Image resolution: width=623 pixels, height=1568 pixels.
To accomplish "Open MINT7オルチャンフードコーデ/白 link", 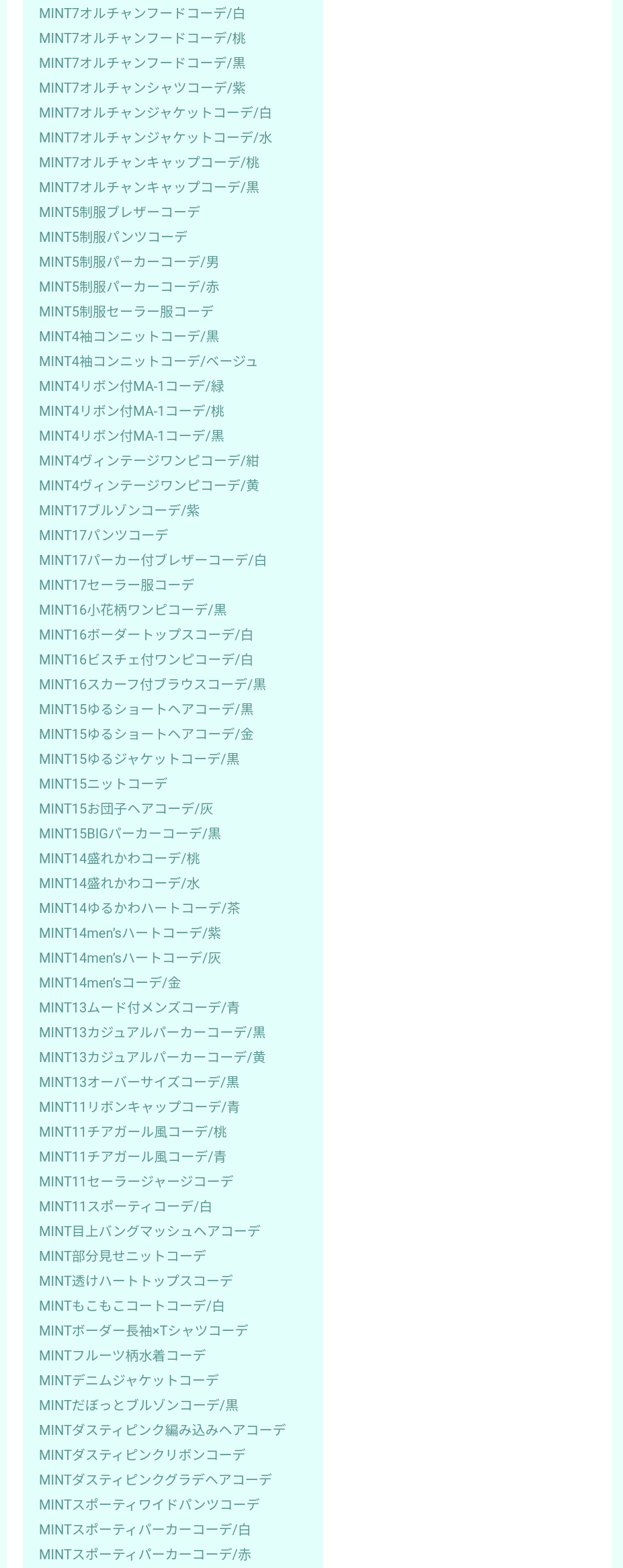I will coord(142,13).
